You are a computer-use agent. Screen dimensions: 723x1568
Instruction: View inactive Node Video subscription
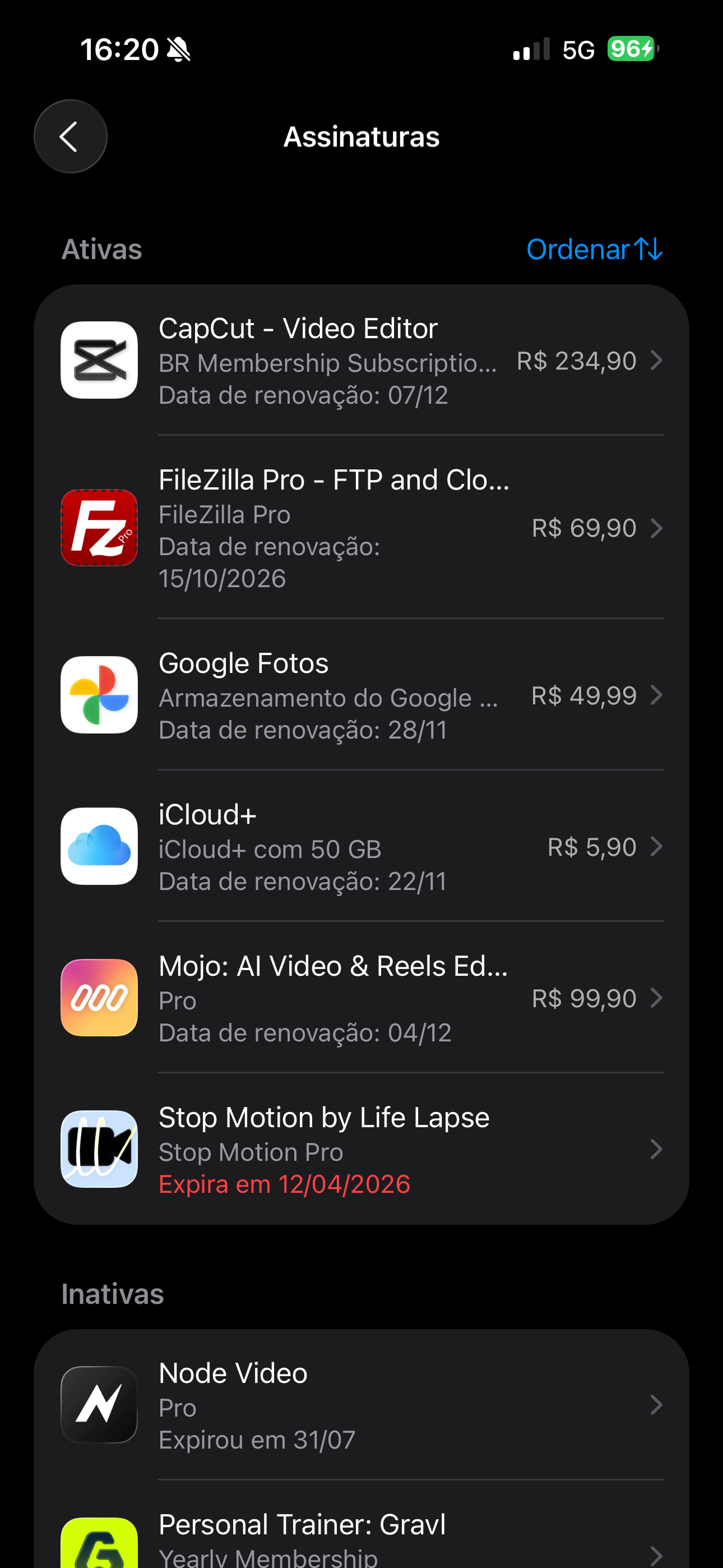pos(361,1405)
